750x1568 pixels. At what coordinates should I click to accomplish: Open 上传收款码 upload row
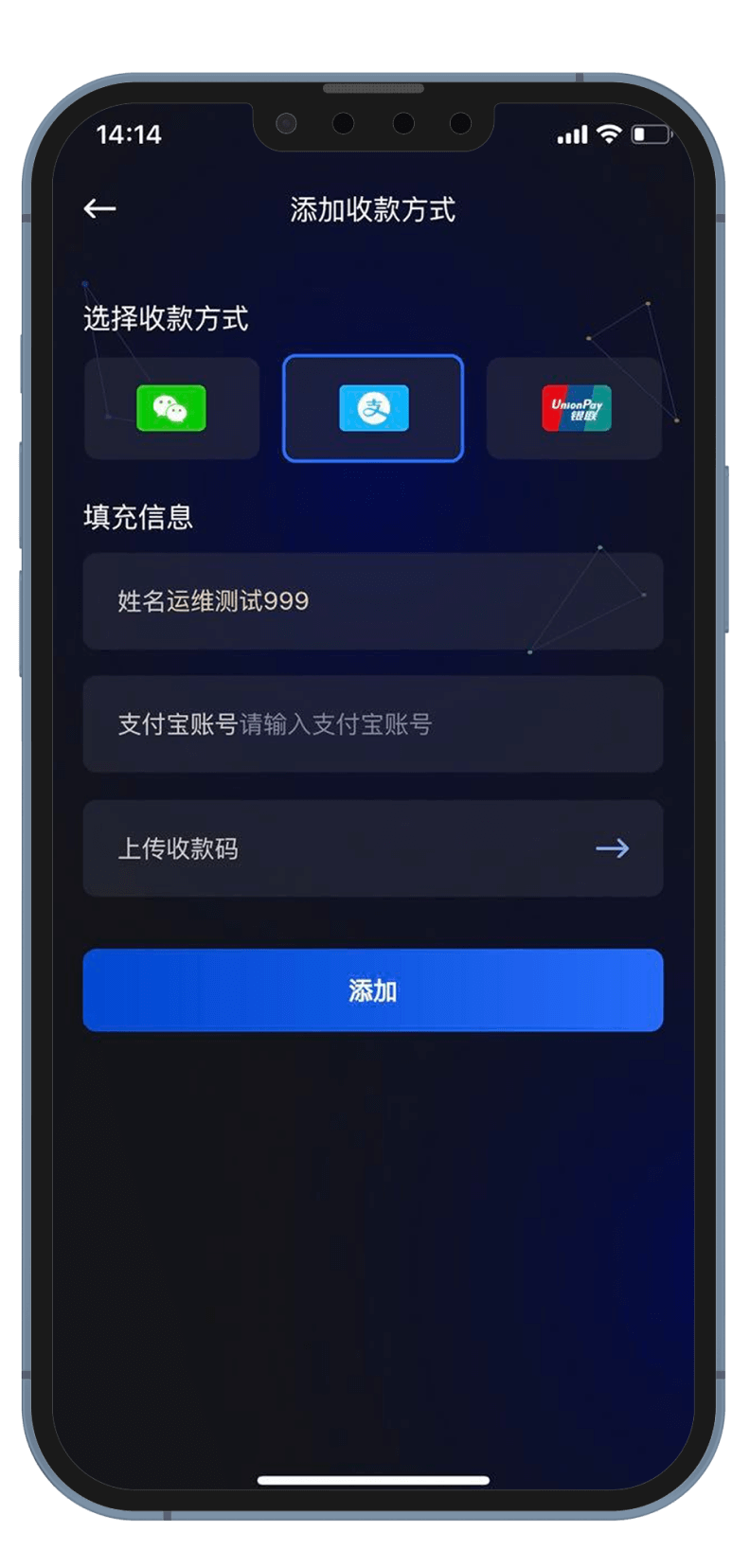[x=373, y=848]
